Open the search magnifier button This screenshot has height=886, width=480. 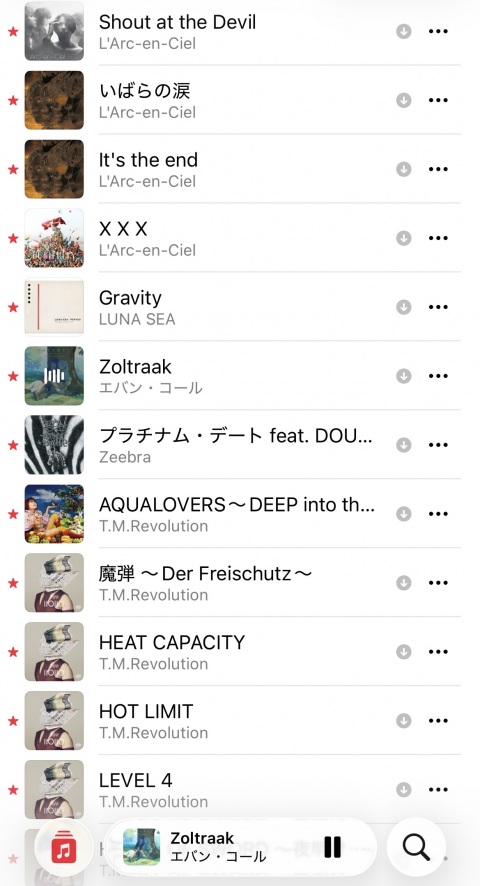tap(417, 847)
